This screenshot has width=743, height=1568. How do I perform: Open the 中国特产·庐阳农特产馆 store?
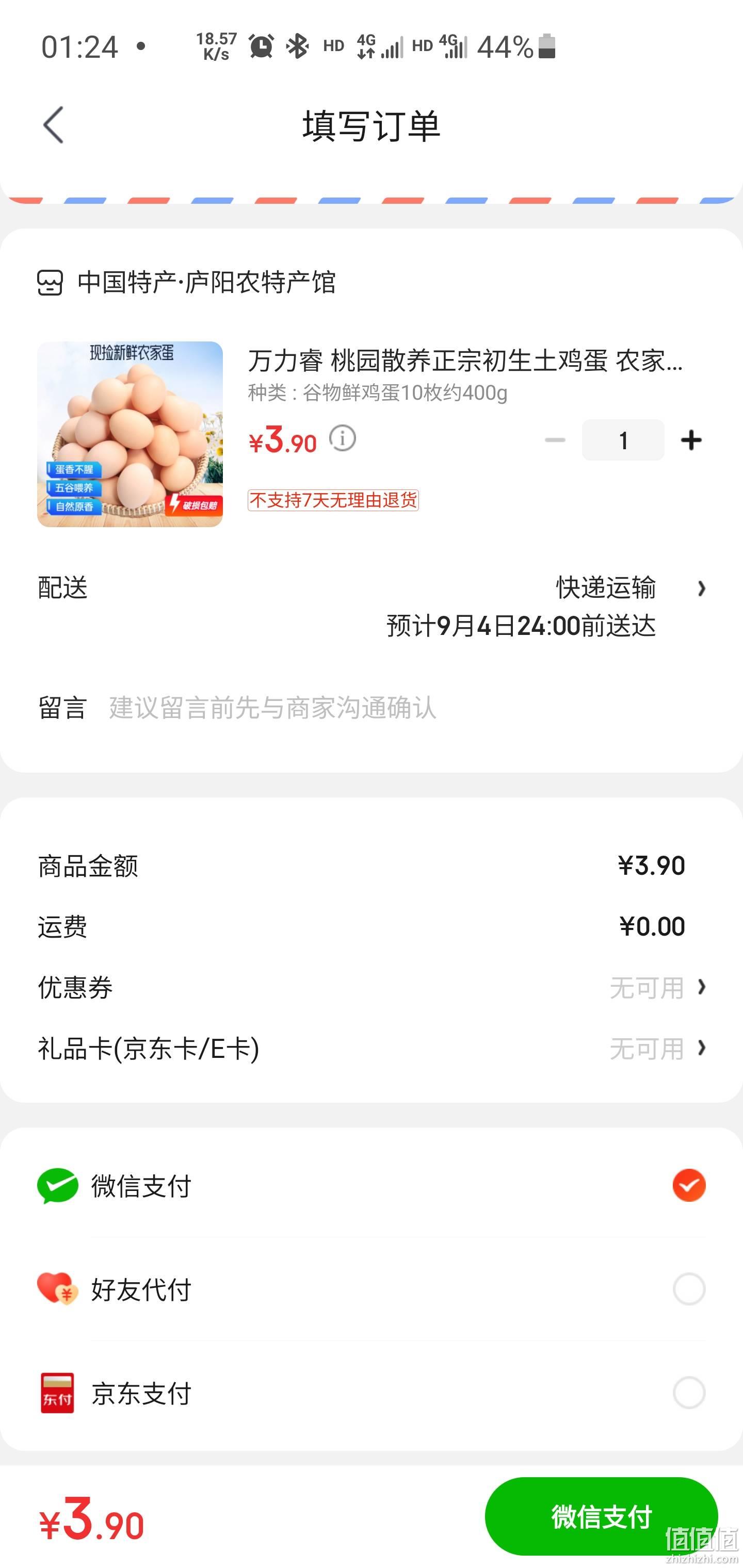pos(186,283)
